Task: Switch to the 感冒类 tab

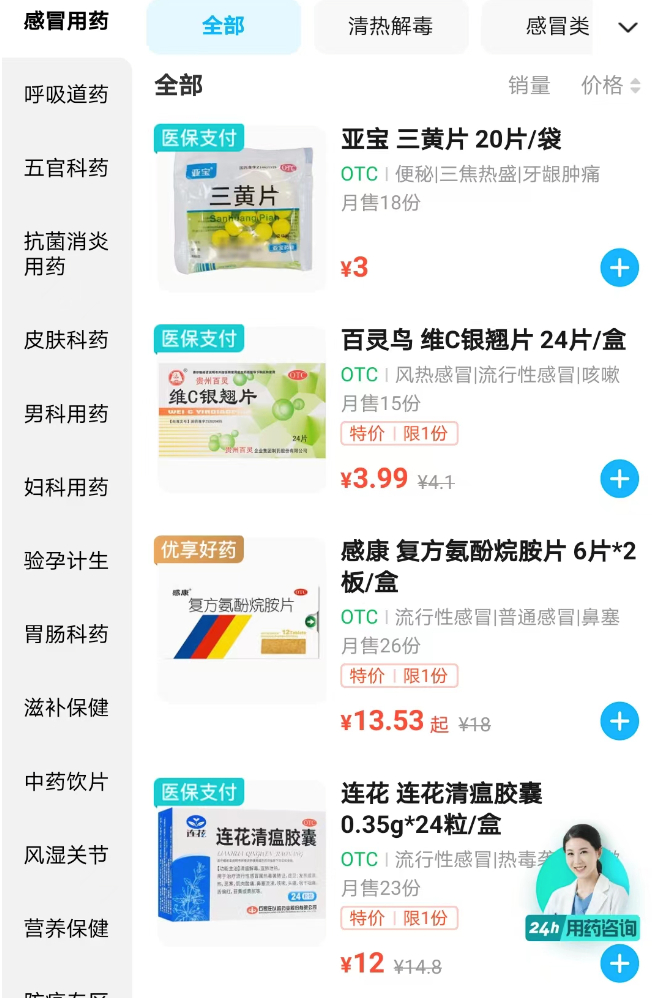Action: (x=557, y=26)
